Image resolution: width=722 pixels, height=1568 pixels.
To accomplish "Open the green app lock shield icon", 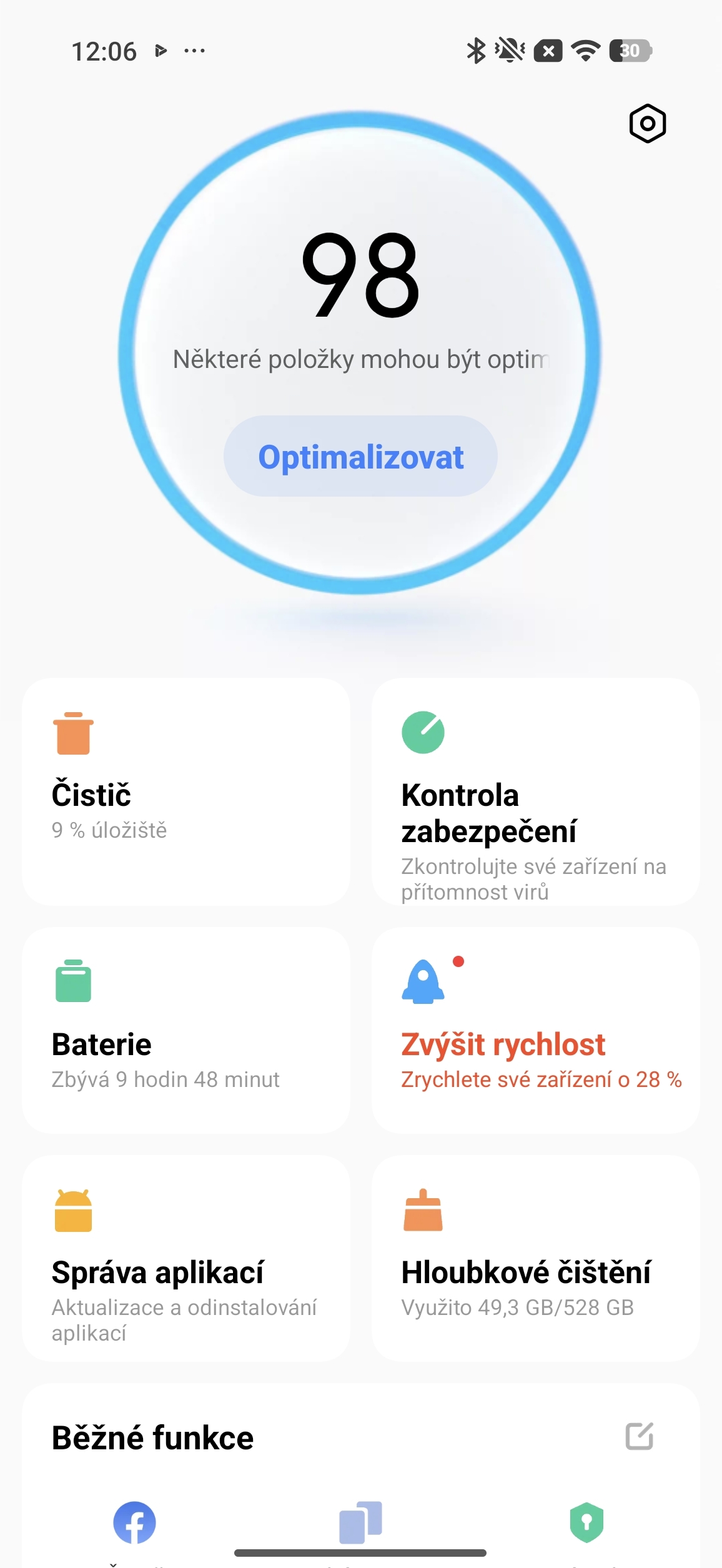I will coord(587,1523).
